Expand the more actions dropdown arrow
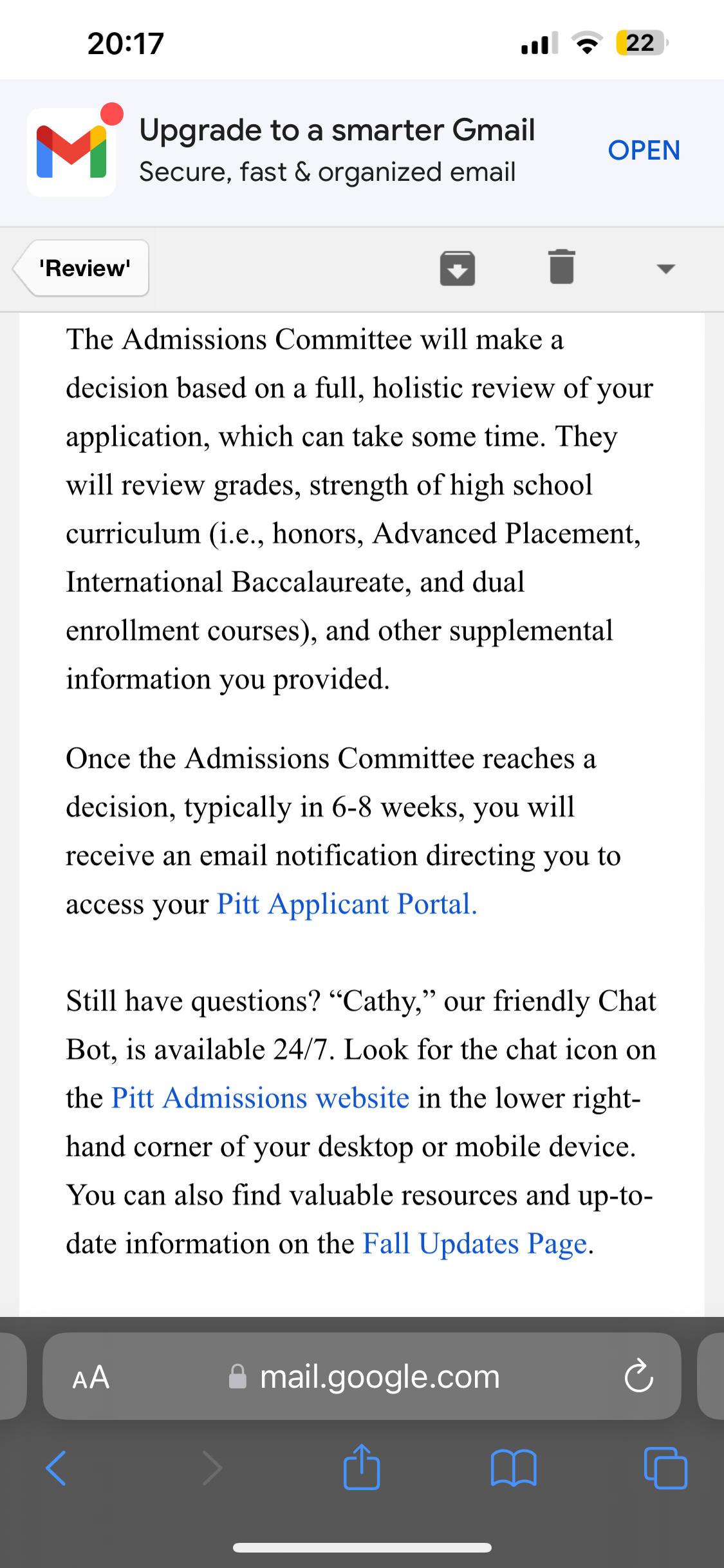Screen dimensions: 724x1568 [x=665, y=268]
